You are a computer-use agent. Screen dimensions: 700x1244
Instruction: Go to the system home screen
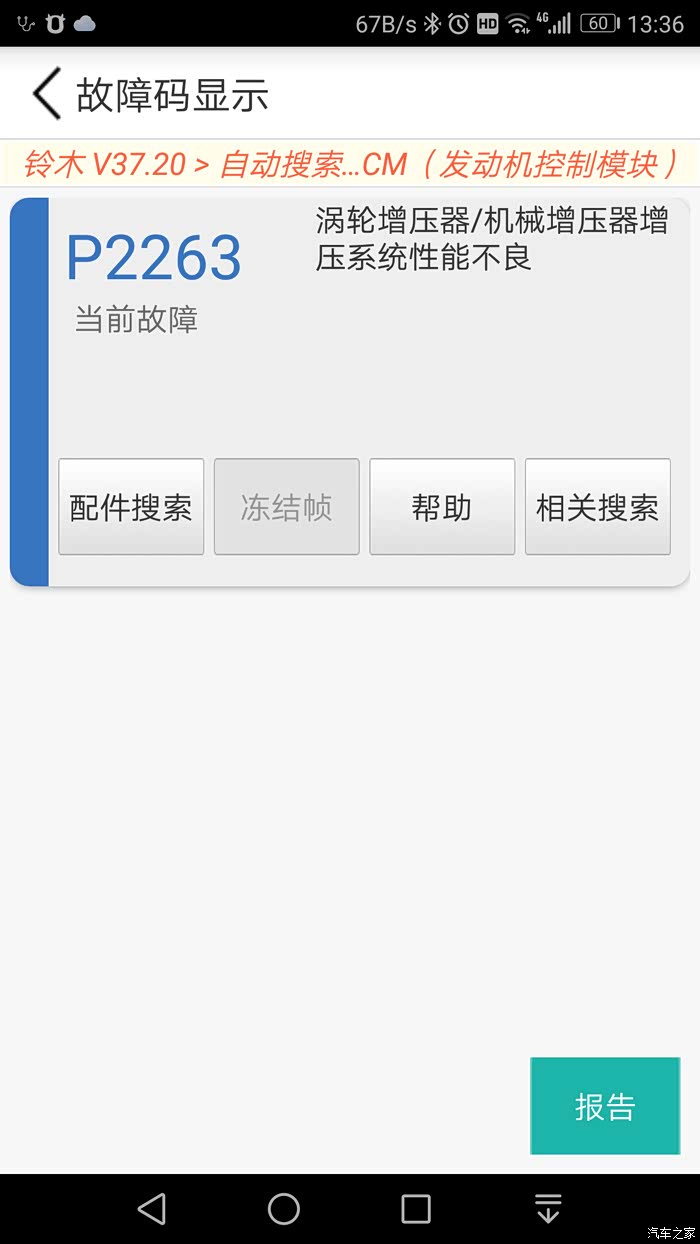pos(284,1208)
